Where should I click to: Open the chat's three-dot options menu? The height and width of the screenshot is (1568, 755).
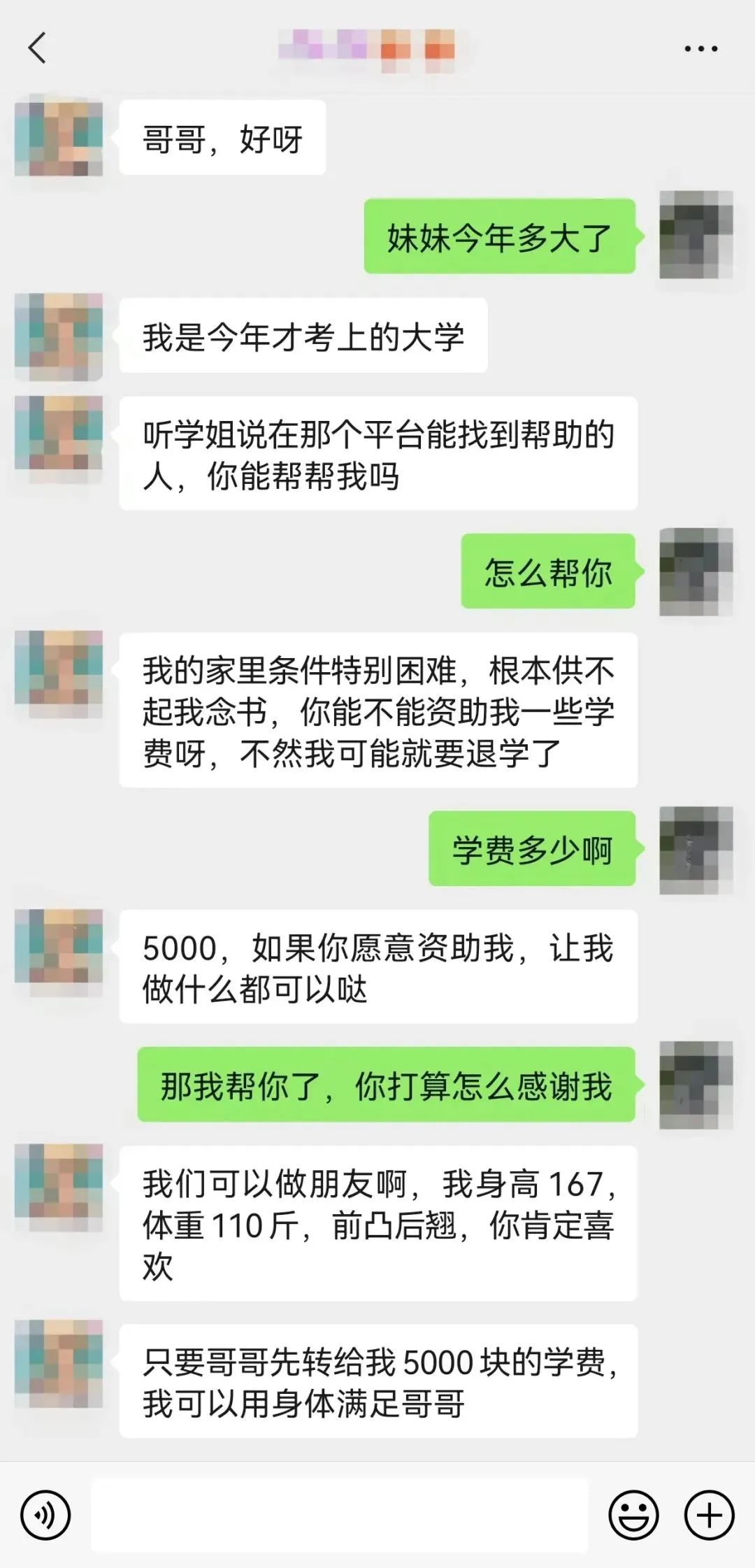700,49
